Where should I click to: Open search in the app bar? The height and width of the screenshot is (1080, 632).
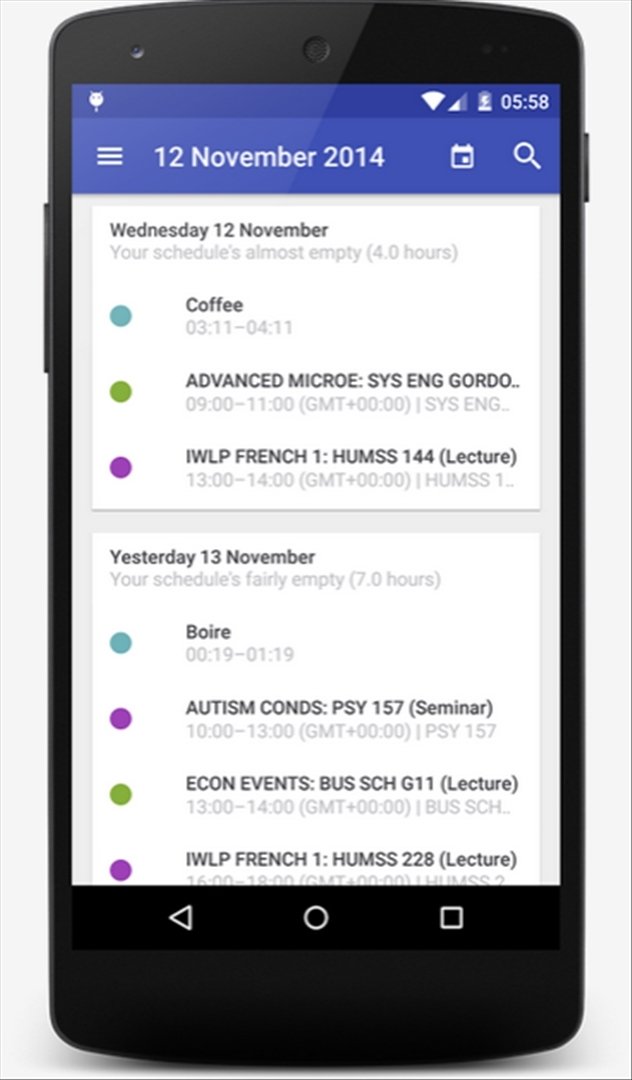527,156
